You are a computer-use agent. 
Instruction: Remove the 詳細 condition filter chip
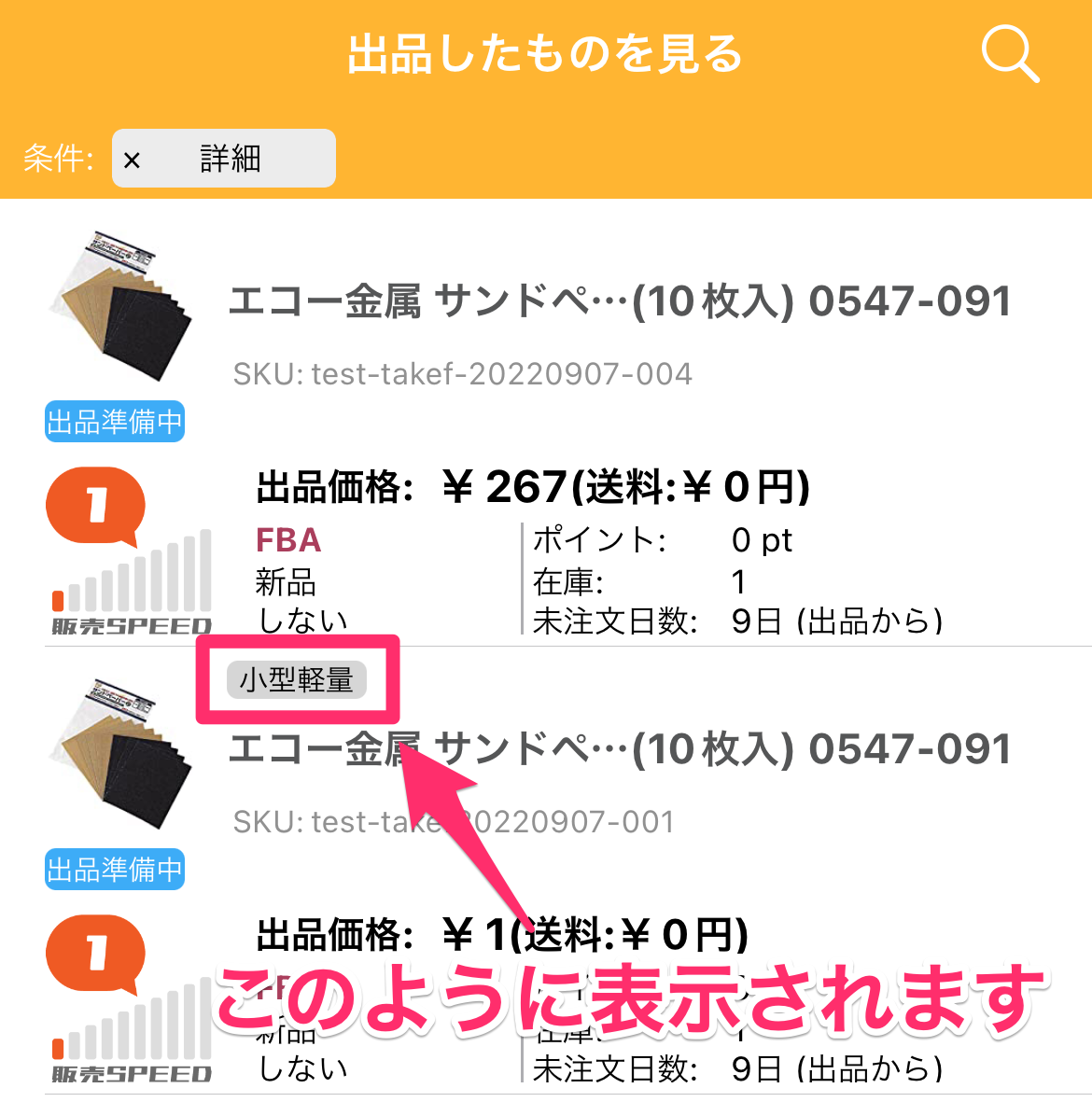pos(133,160)
